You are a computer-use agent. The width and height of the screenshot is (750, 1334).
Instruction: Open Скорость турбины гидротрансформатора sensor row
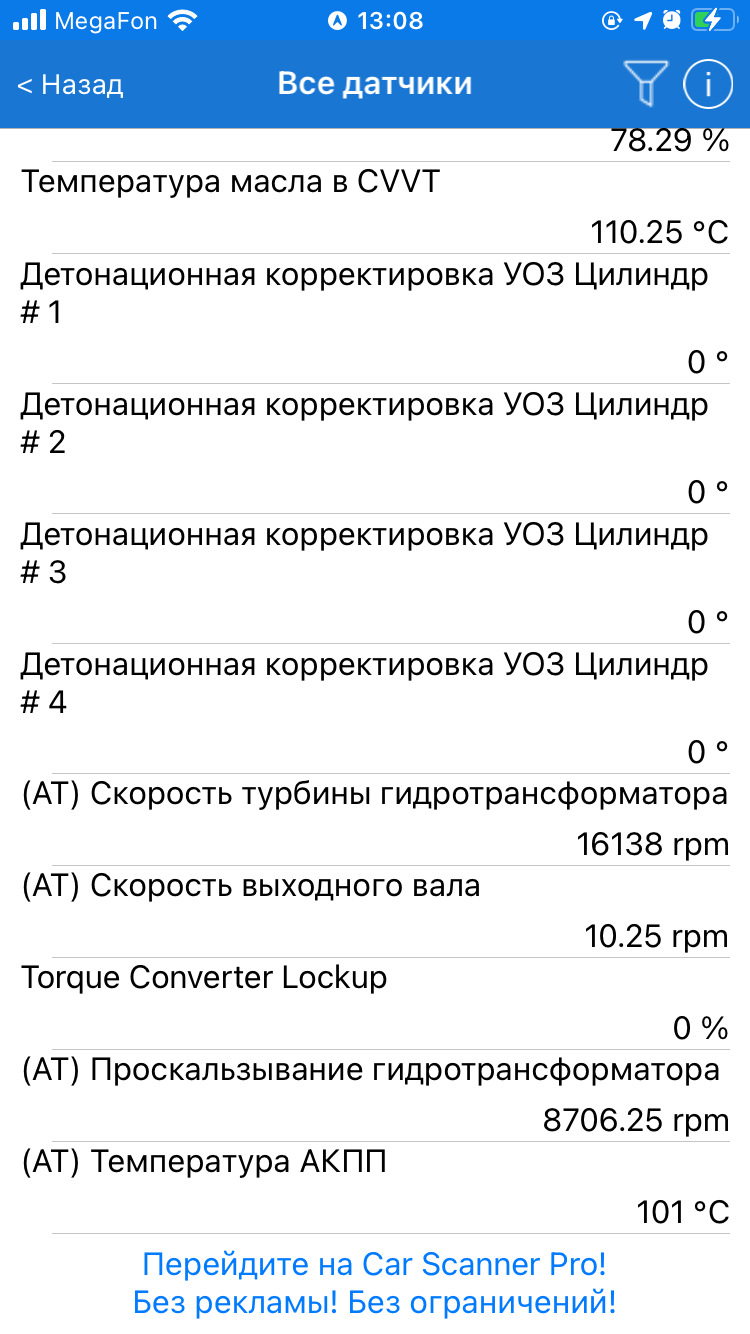tap(375, 820)
